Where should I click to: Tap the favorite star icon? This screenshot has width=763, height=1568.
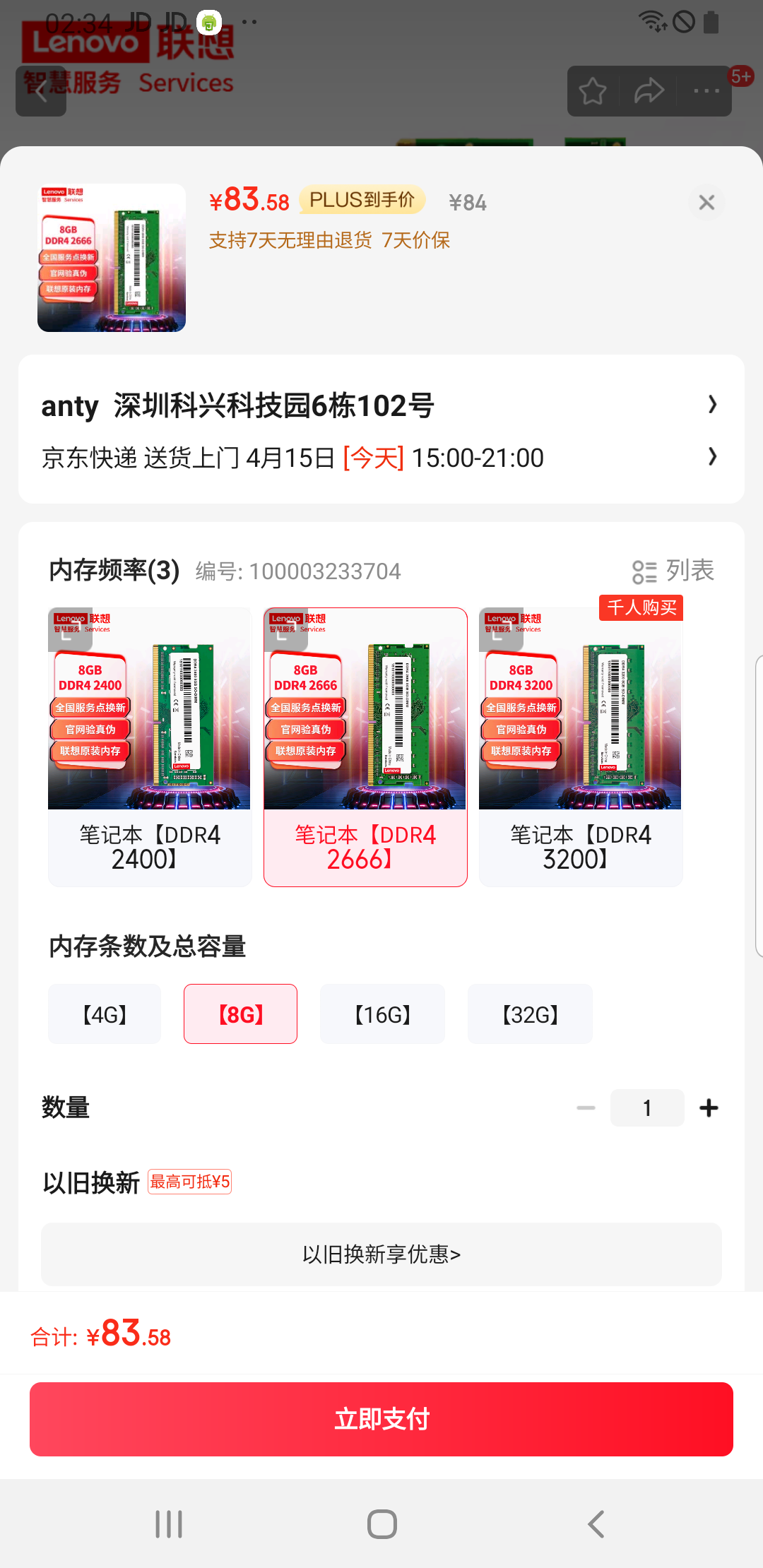coord(592,92)
